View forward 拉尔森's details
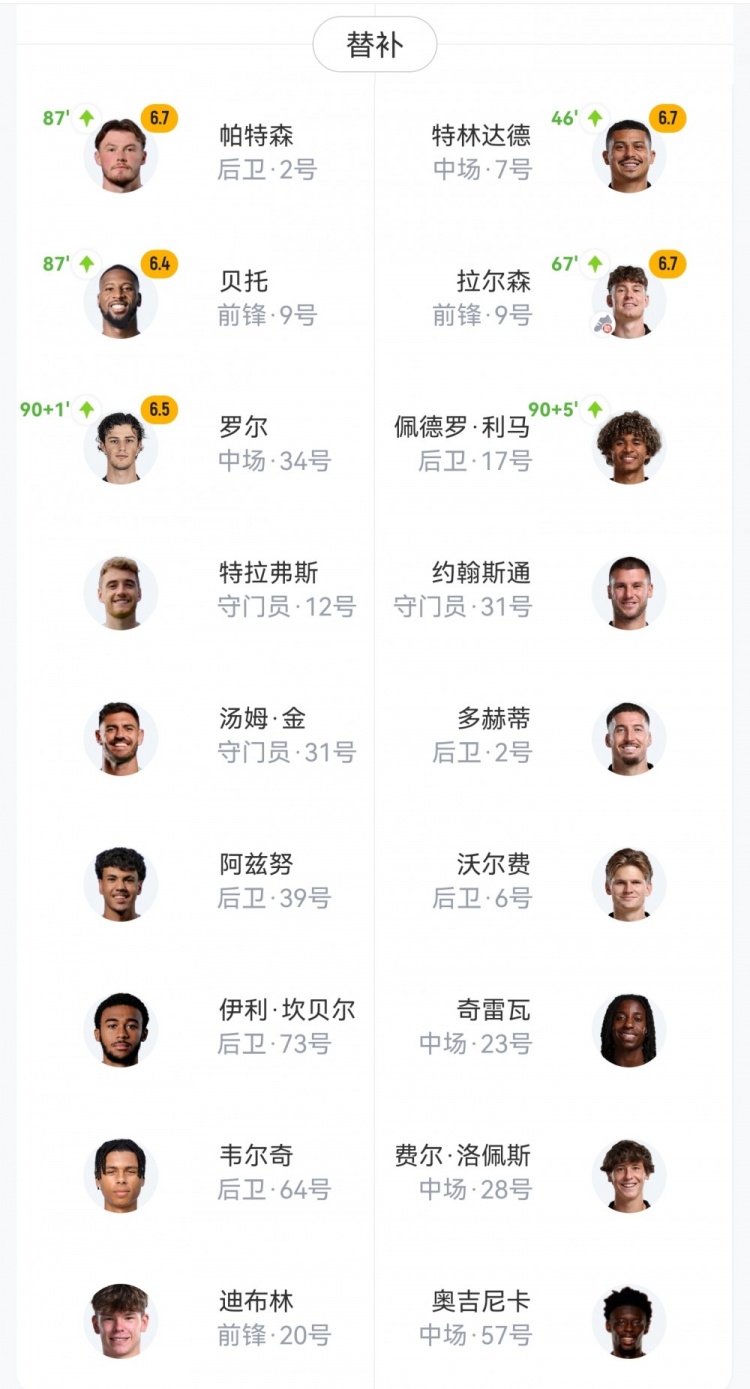Screen dimensions: 750x1389 [493, 282]
